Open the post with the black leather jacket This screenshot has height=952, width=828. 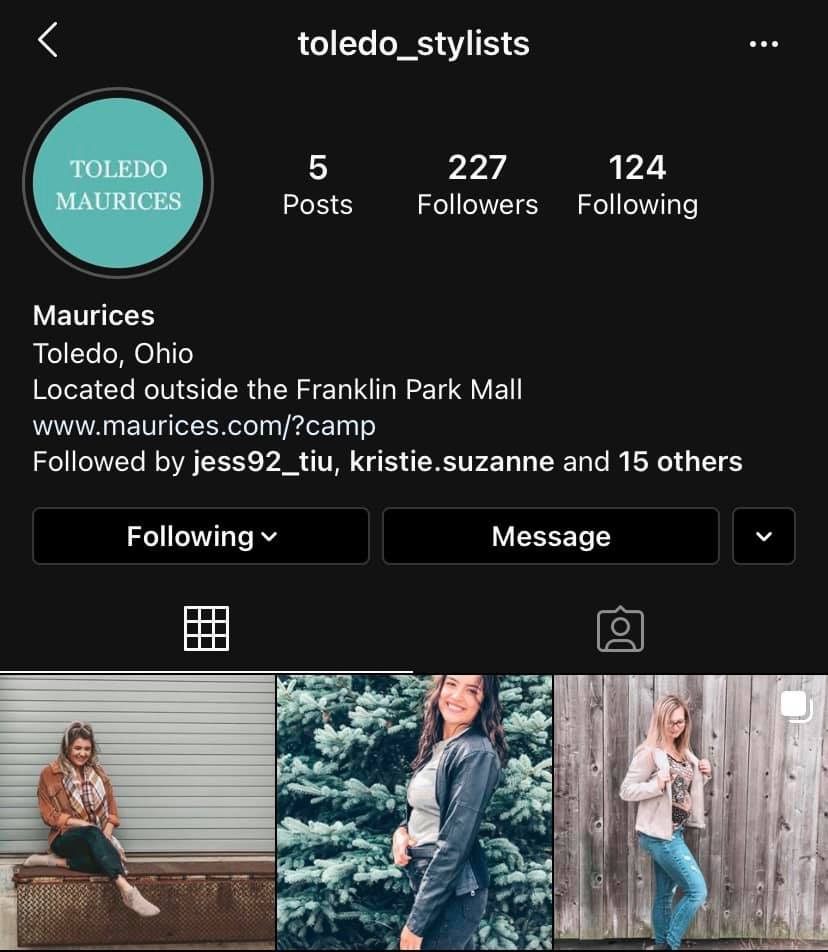click(414, 812)
